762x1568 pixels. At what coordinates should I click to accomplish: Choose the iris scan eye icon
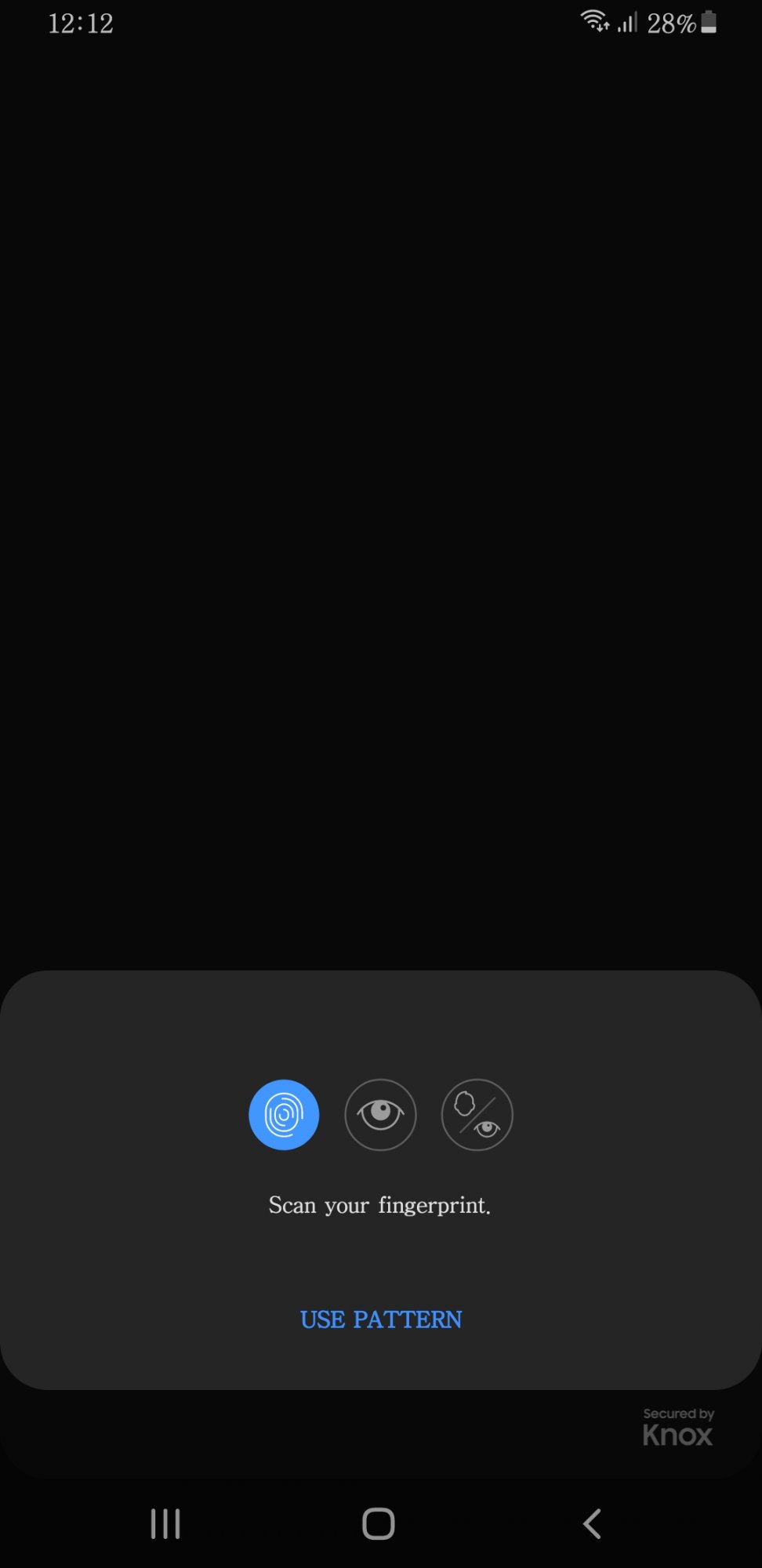380,1115
